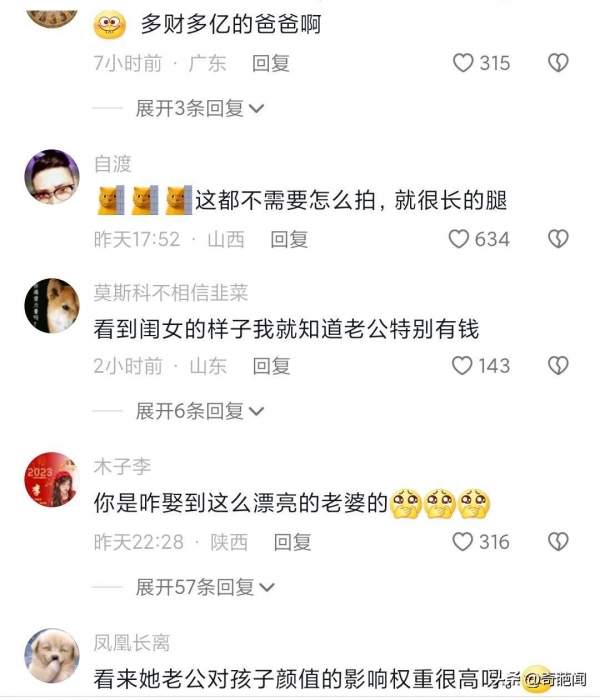Reply to 木子李's comment

[x=292, y=542]
